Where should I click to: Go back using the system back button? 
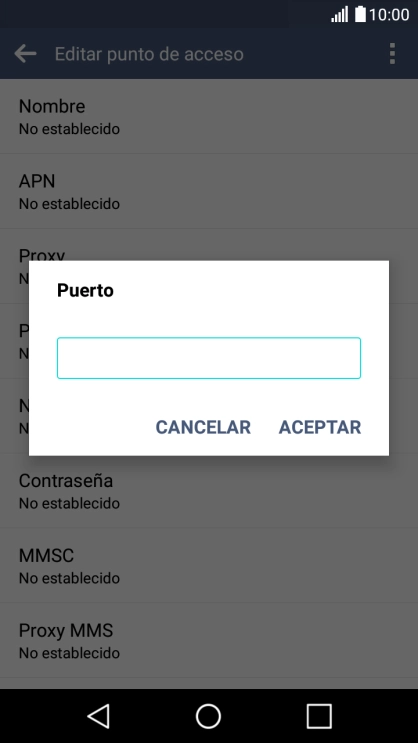tap(99, 716)
